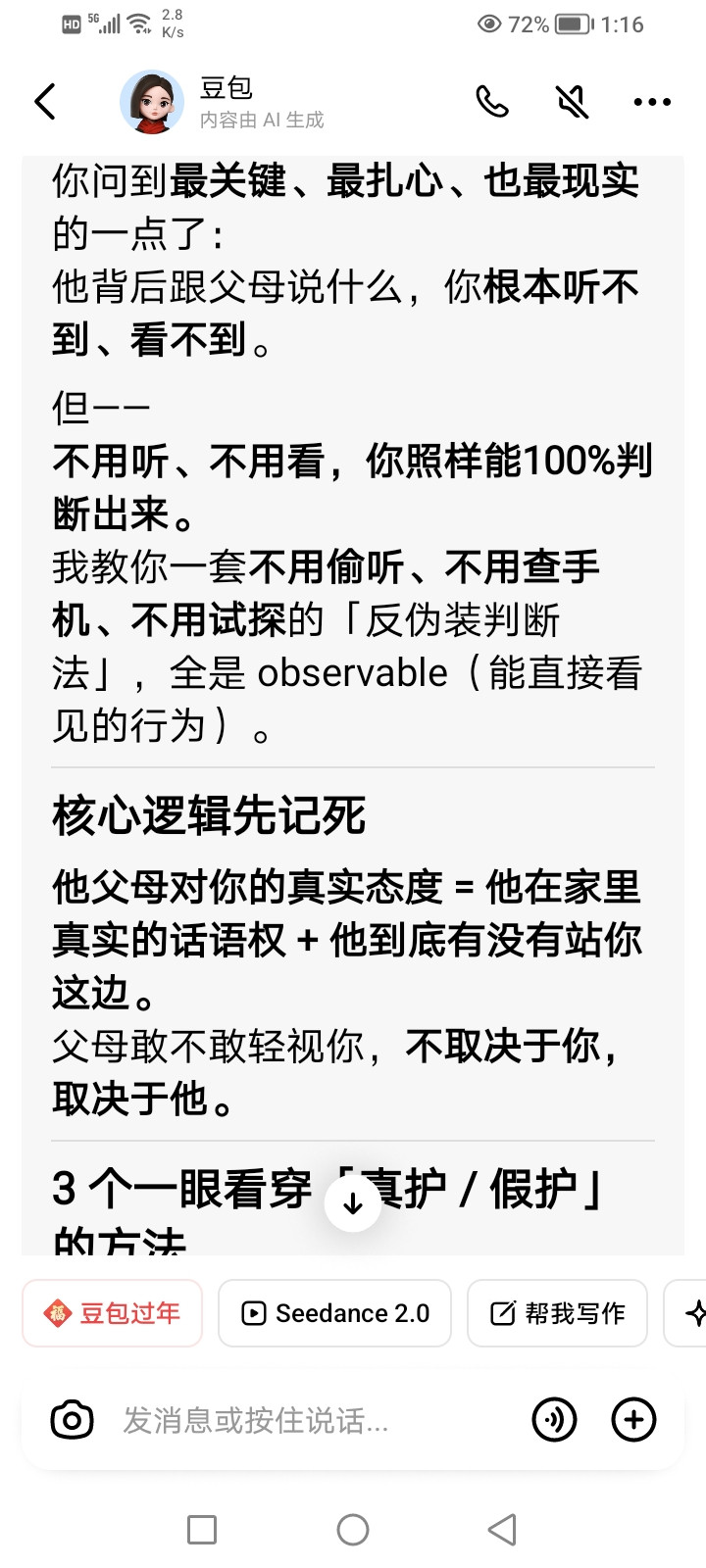Open the camera icon in input bar

coord(72,1420)
